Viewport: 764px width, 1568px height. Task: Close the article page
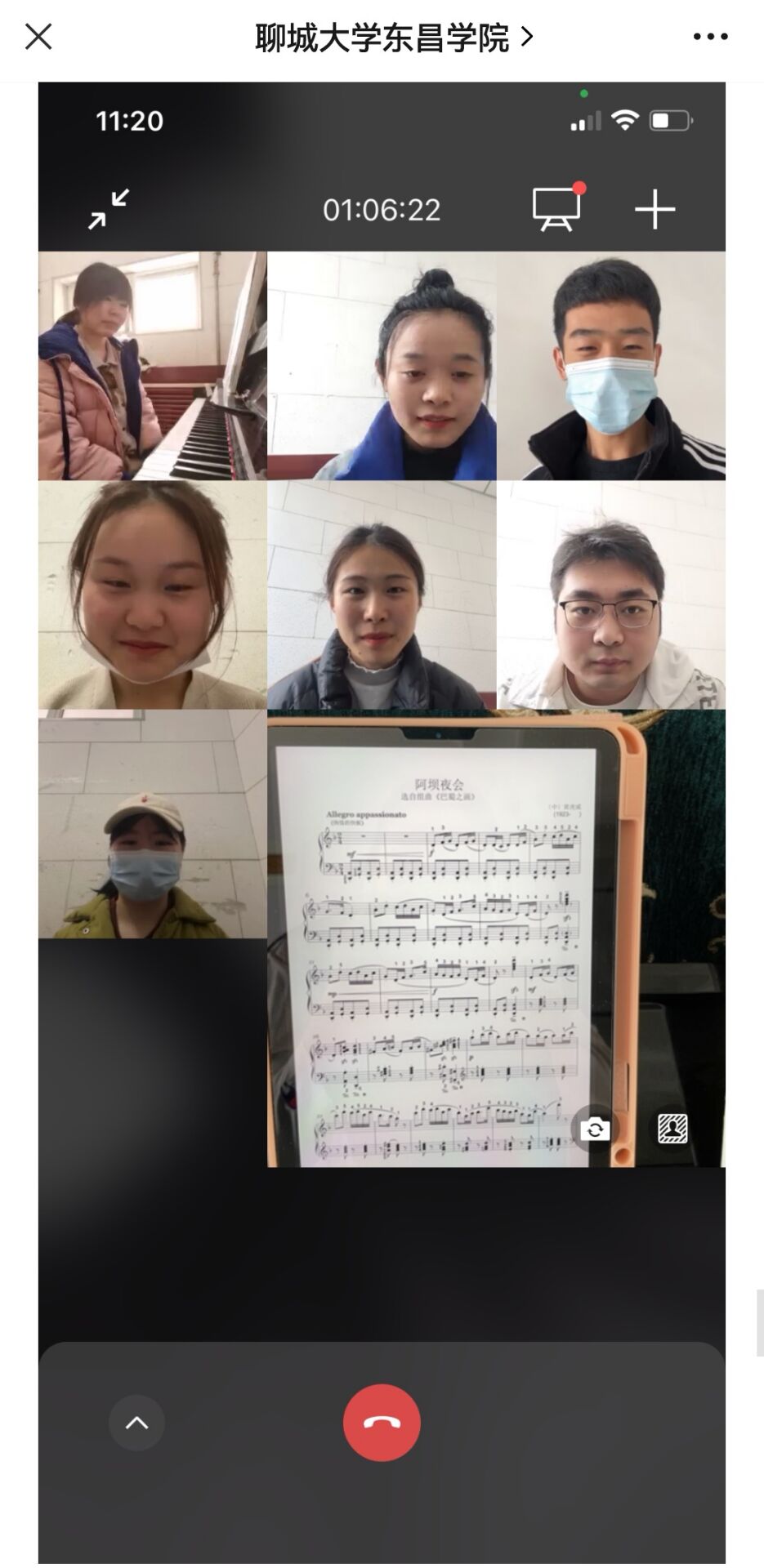38,37
